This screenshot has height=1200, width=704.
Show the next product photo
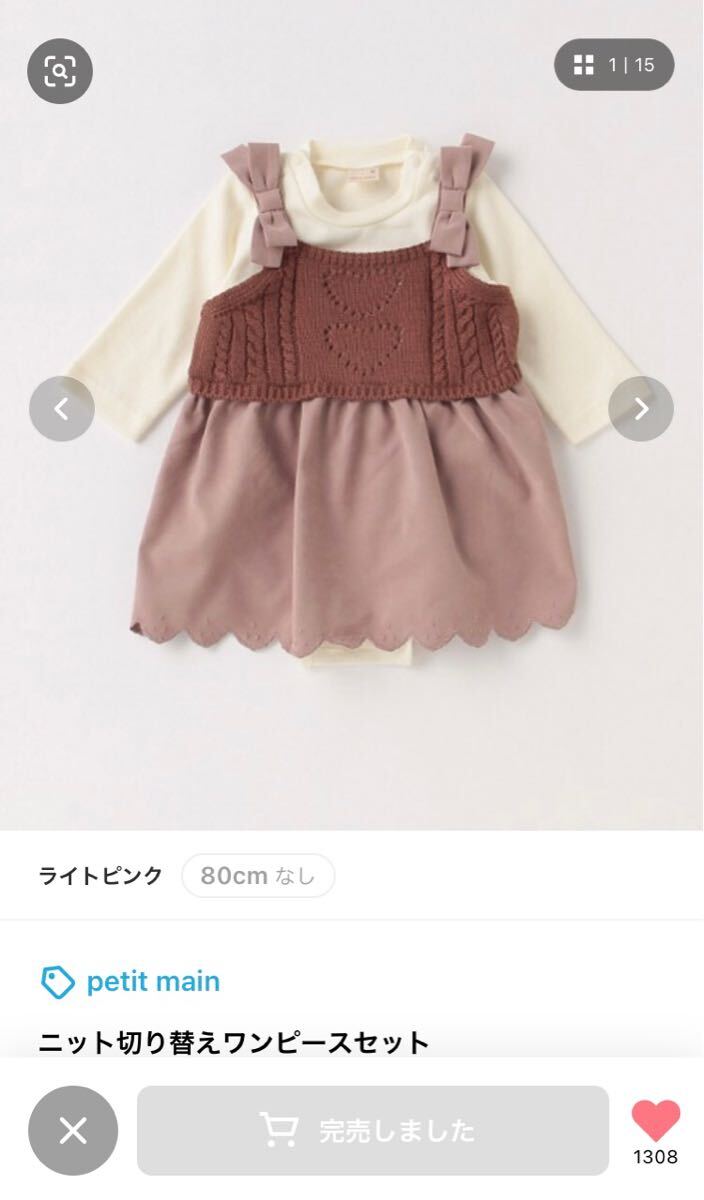click(x=641, y=408)
